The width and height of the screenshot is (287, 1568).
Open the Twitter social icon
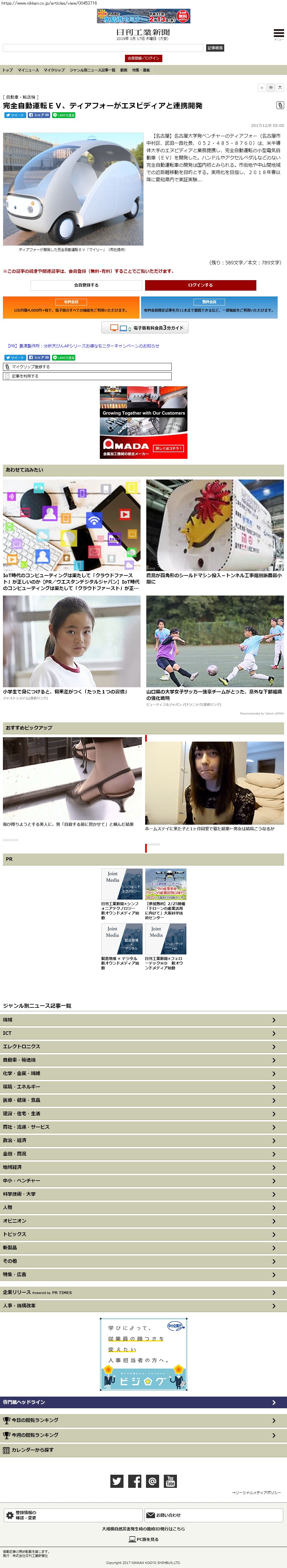point(117,1481)
